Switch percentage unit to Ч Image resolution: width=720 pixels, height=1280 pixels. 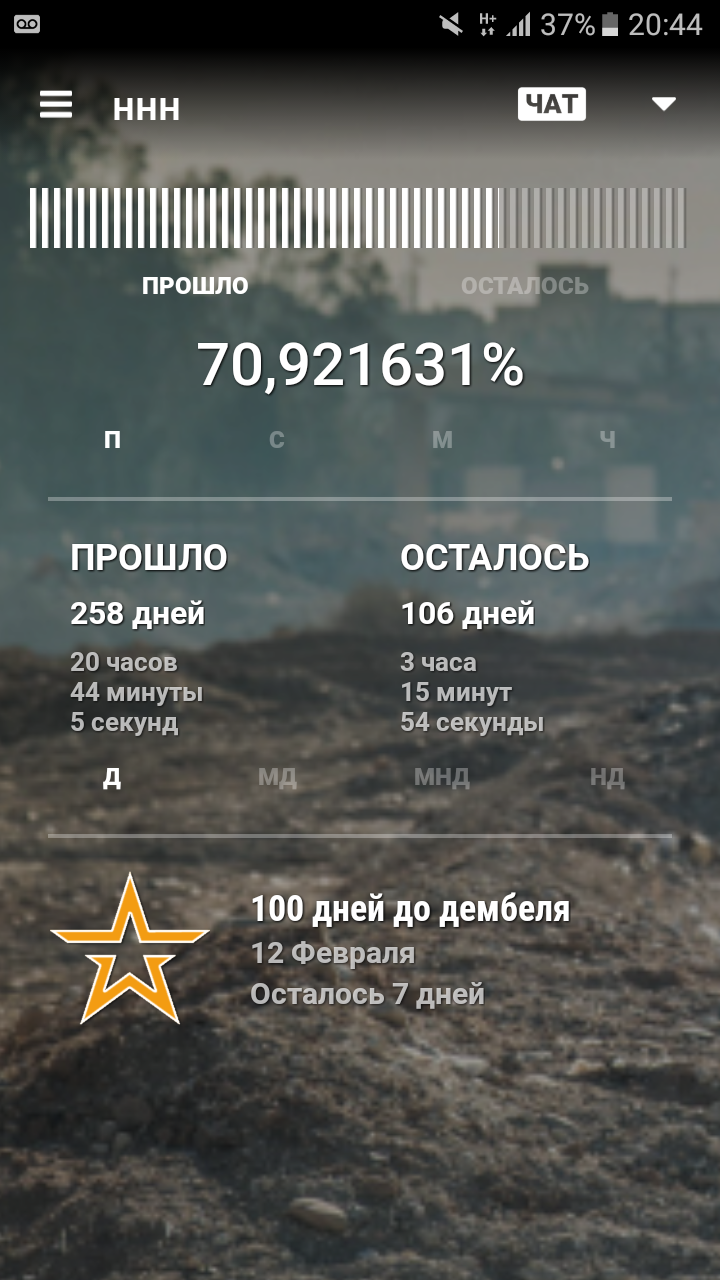[x=607, y=440]
